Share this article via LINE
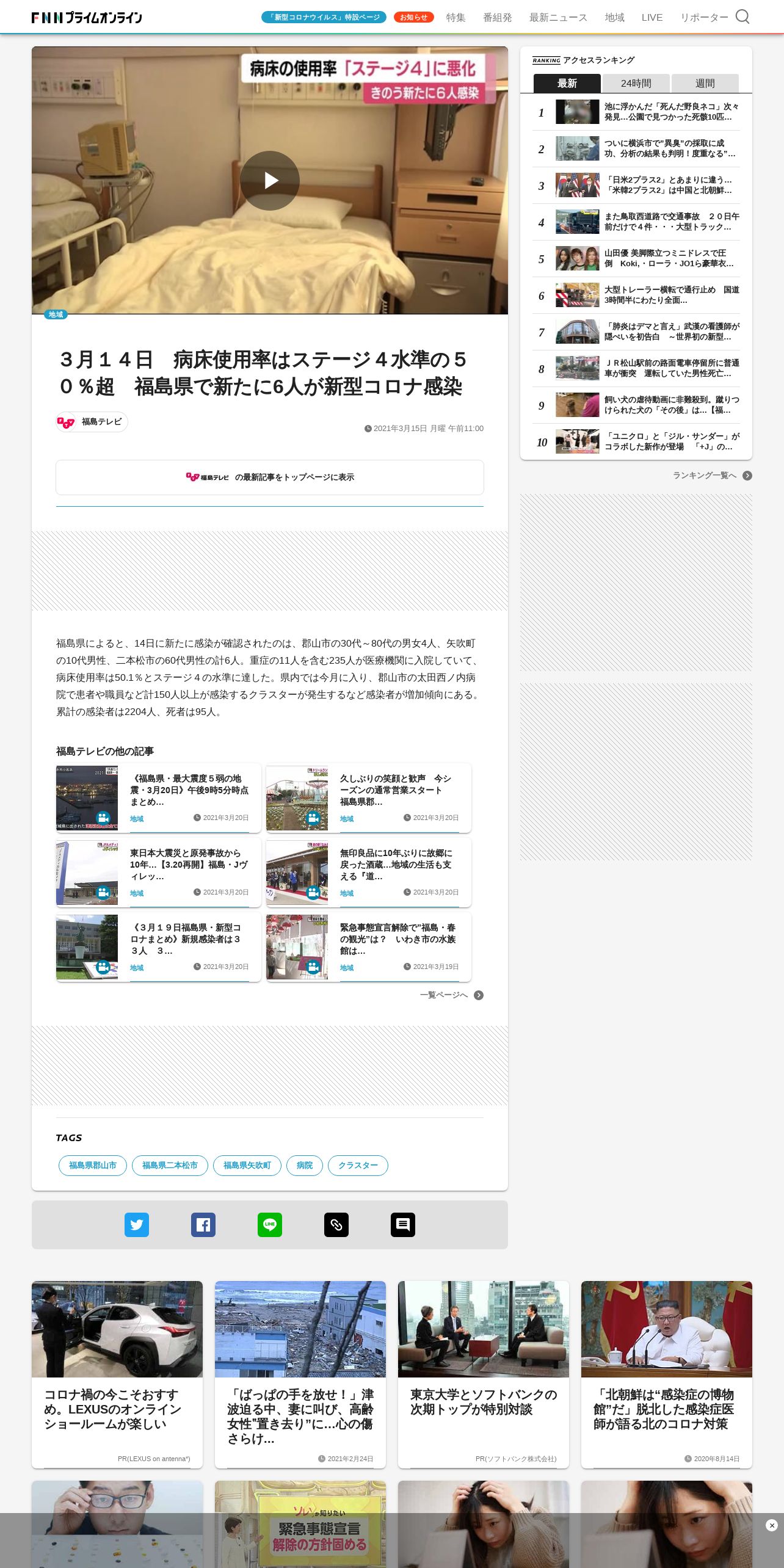 click(x=270, y=1224)
